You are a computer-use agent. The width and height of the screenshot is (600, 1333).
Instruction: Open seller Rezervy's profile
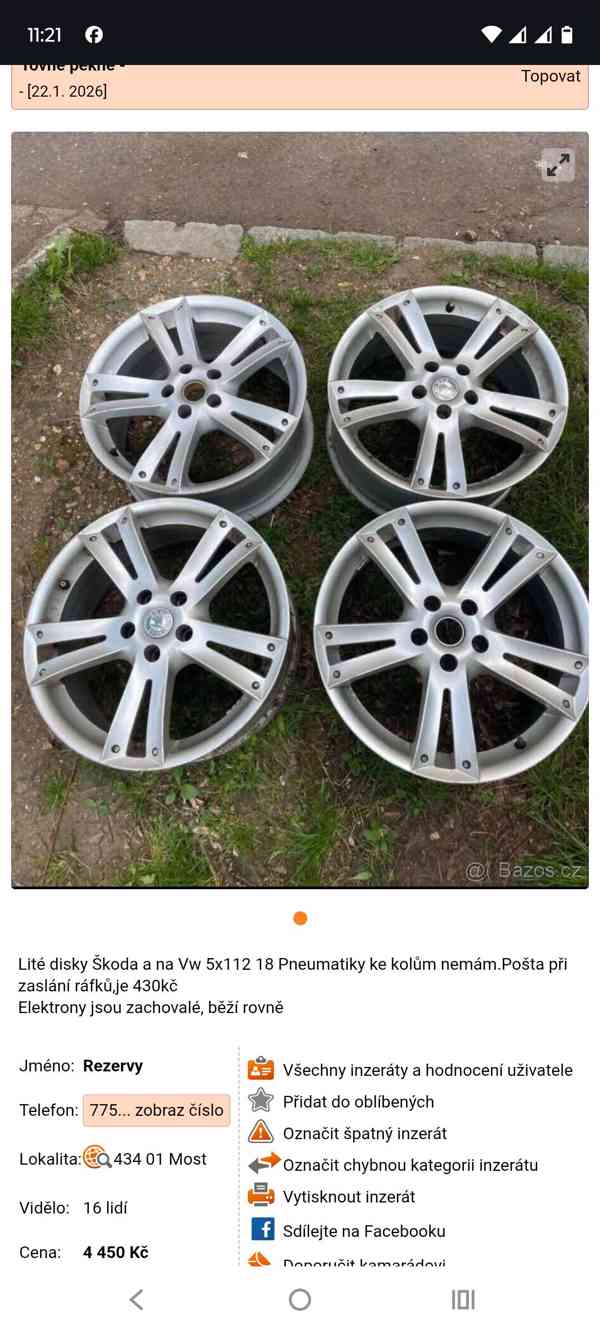[113, 1066]
